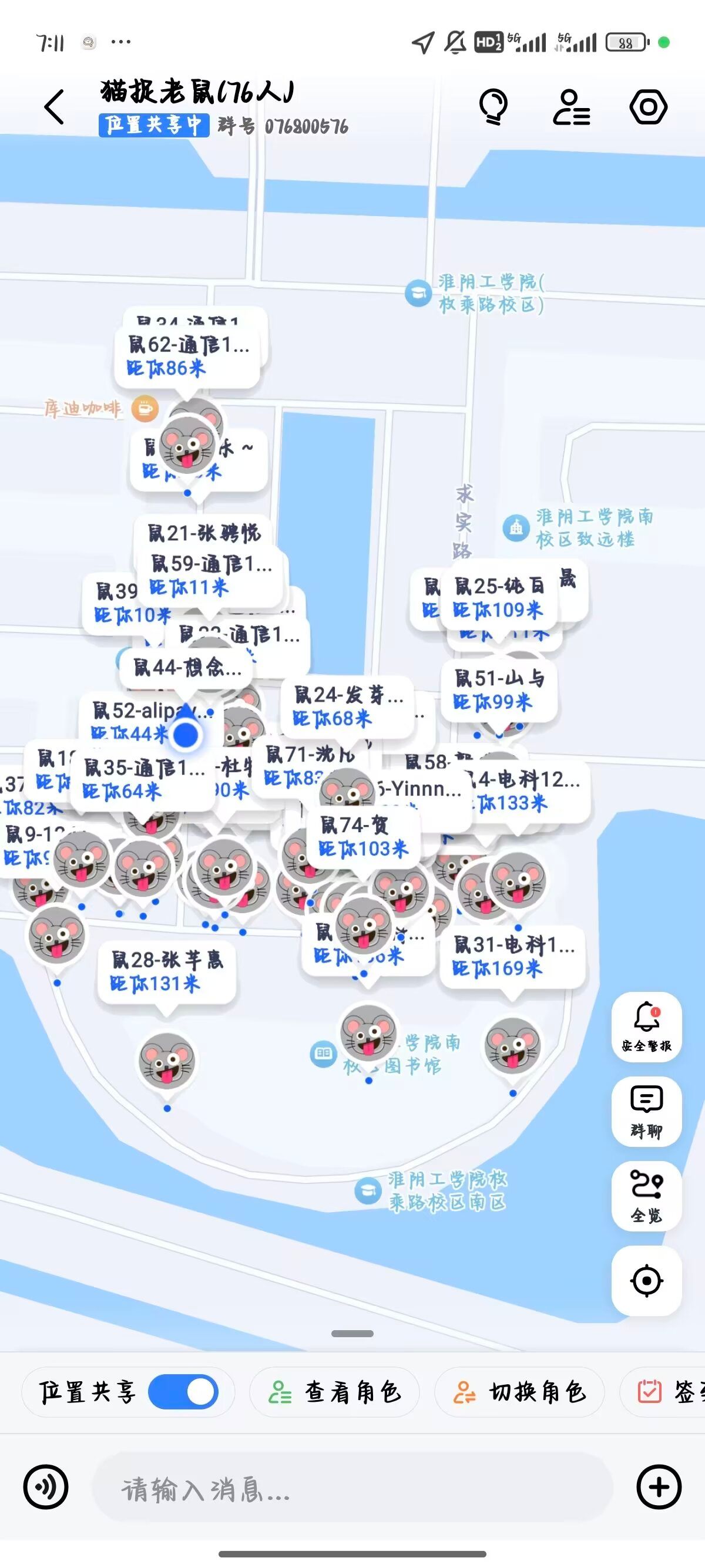Select the 鼠51-山与 map marker

coord(499,690)
